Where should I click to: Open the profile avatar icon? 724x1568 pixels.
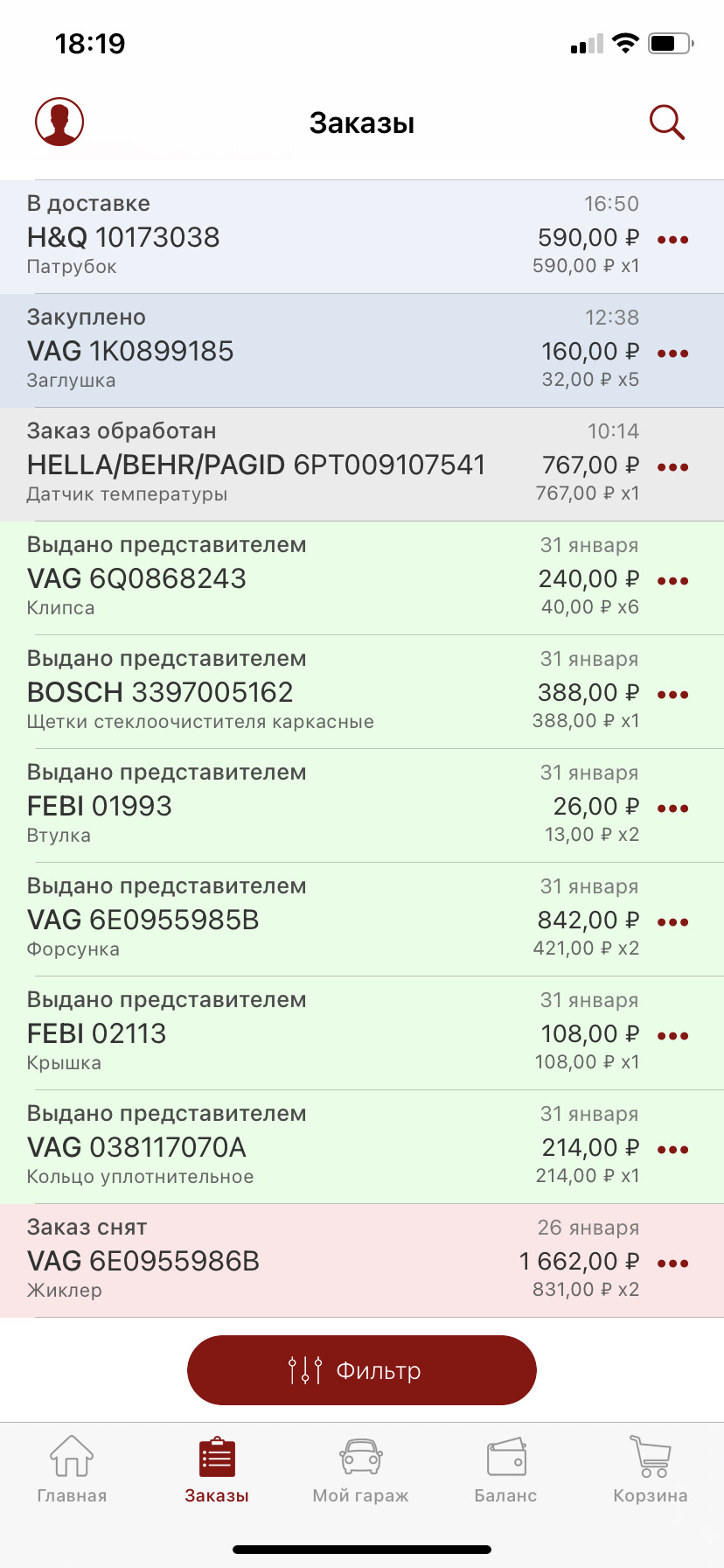click(x=59, y=122)
